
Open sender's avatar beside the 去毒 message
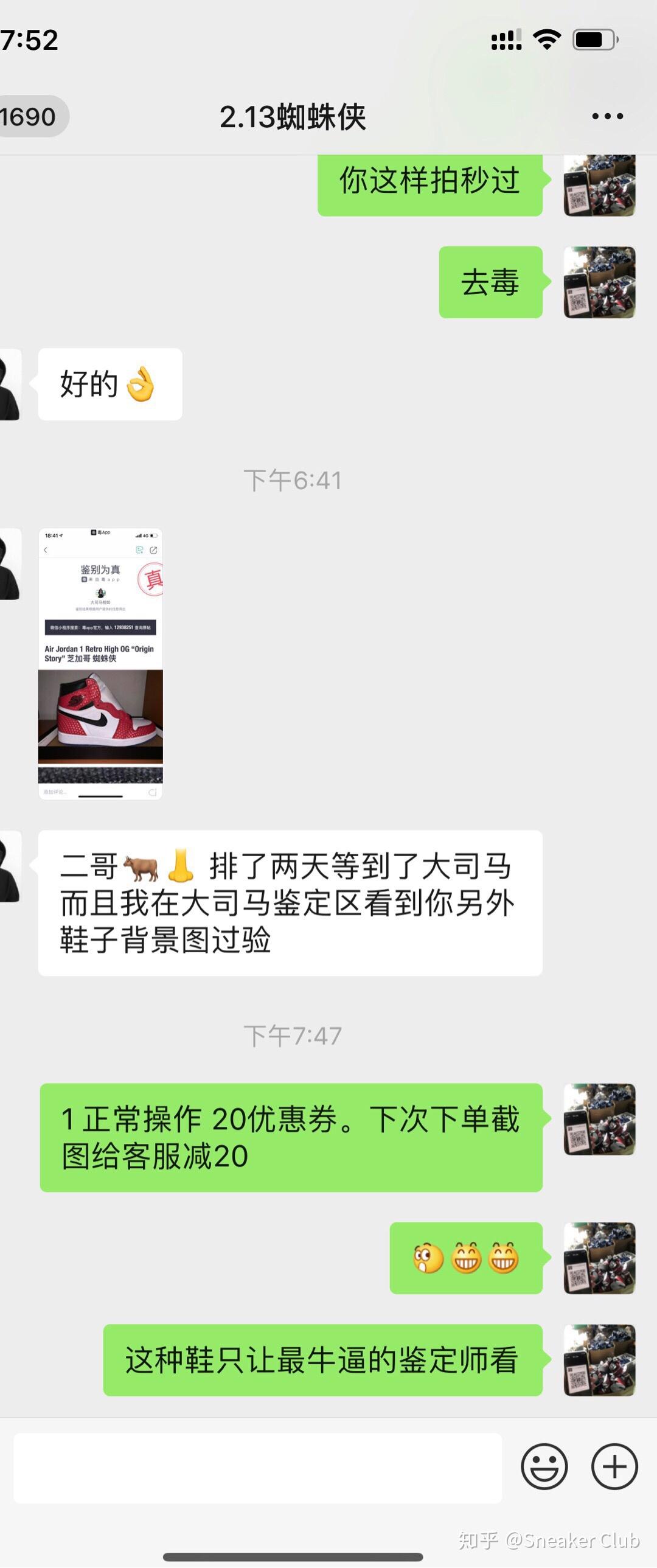599,282
